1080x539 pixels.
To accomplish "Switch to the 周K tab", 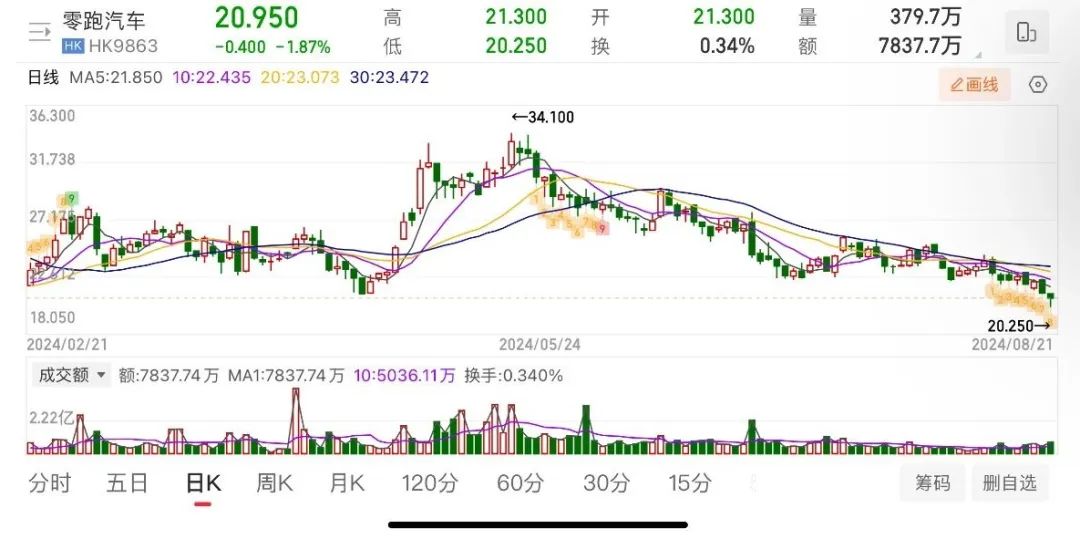I will [x=275, y=483].
